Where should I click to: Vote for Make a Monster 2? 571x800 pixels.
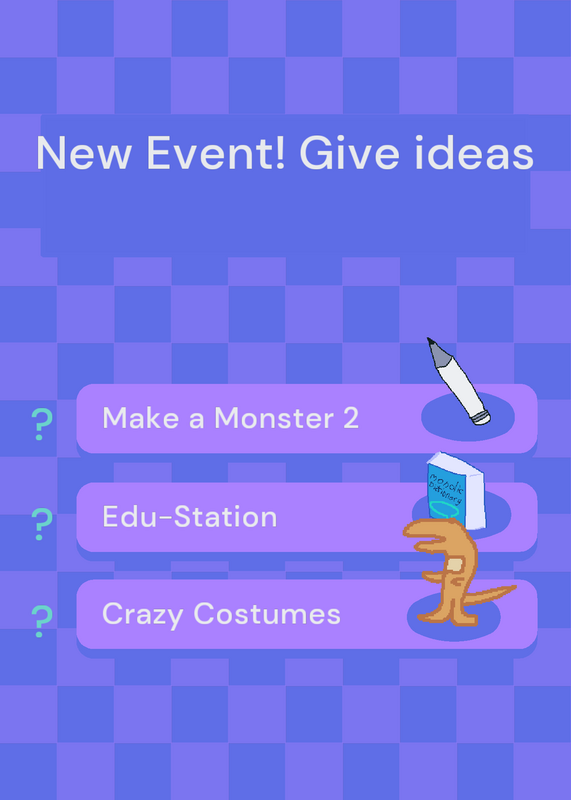coord(307,418)
